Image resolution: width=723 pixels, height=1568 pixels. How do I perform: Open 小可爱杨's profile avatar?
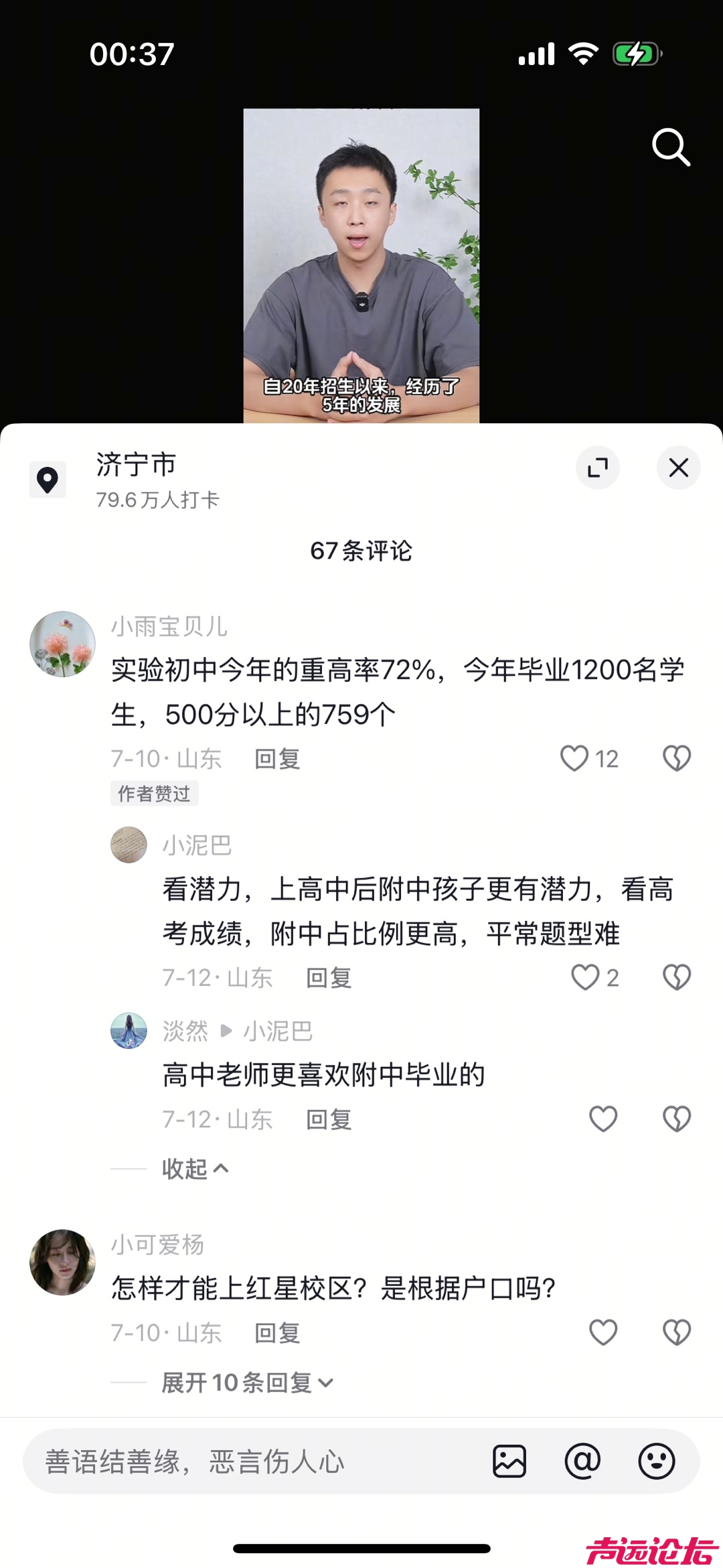pos(62,1262)
